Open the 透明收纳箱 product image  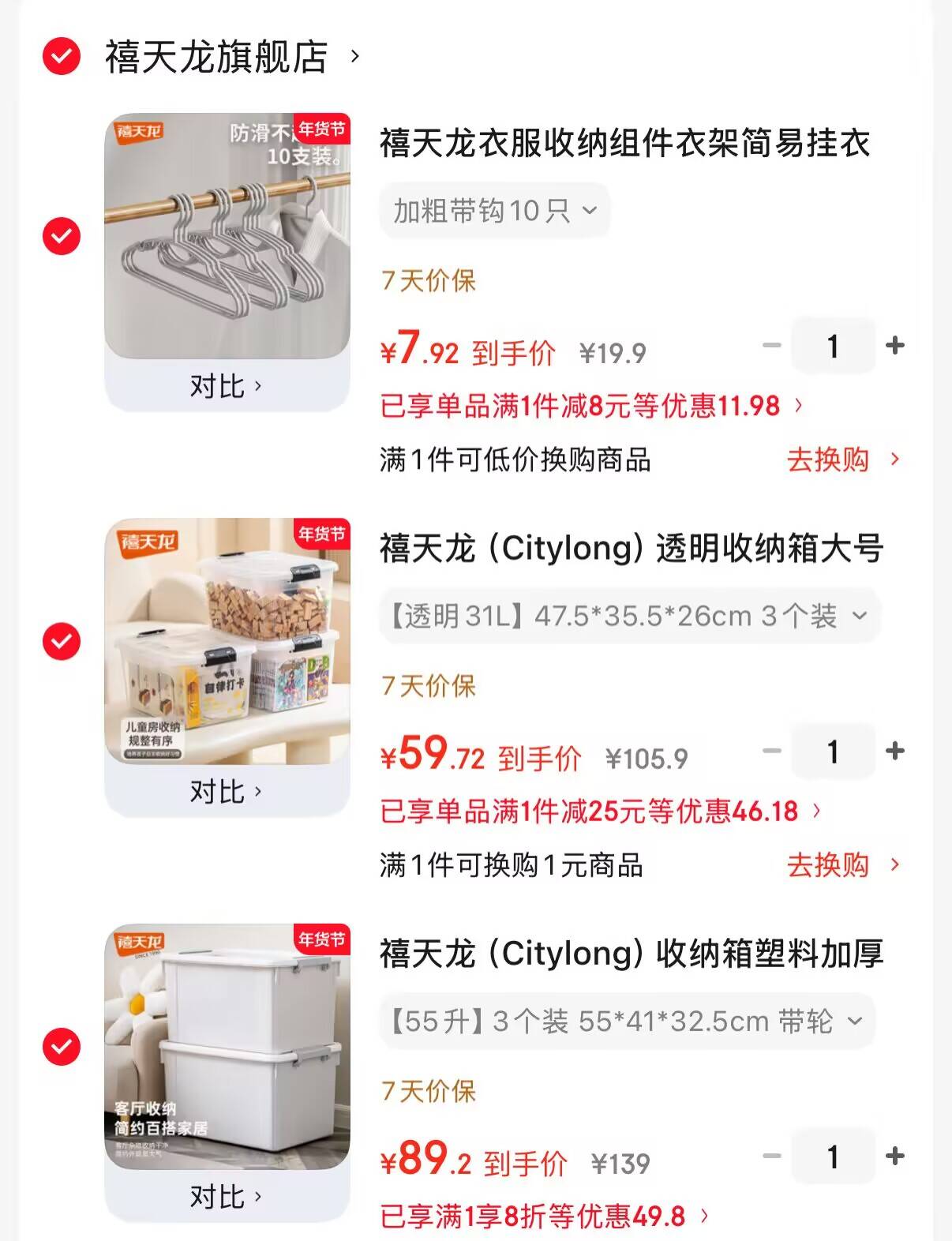coord(227,641)
